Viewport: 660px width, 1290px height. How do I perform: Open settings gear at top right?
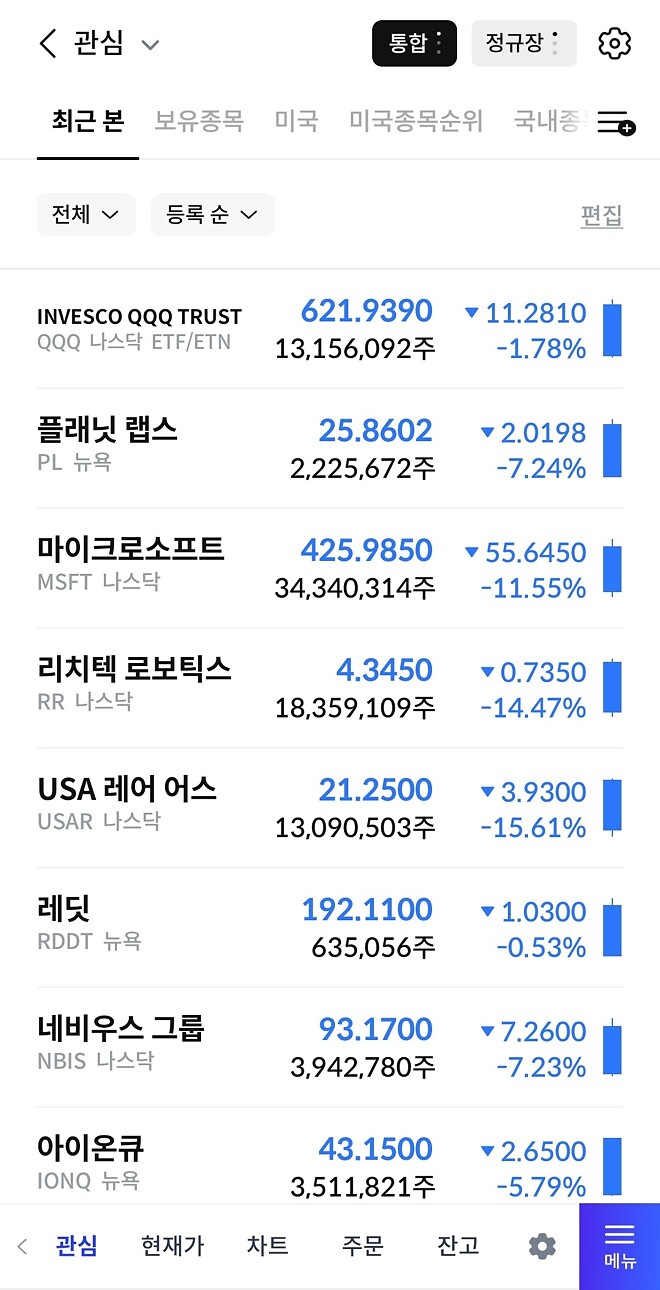tap(614, 44)
